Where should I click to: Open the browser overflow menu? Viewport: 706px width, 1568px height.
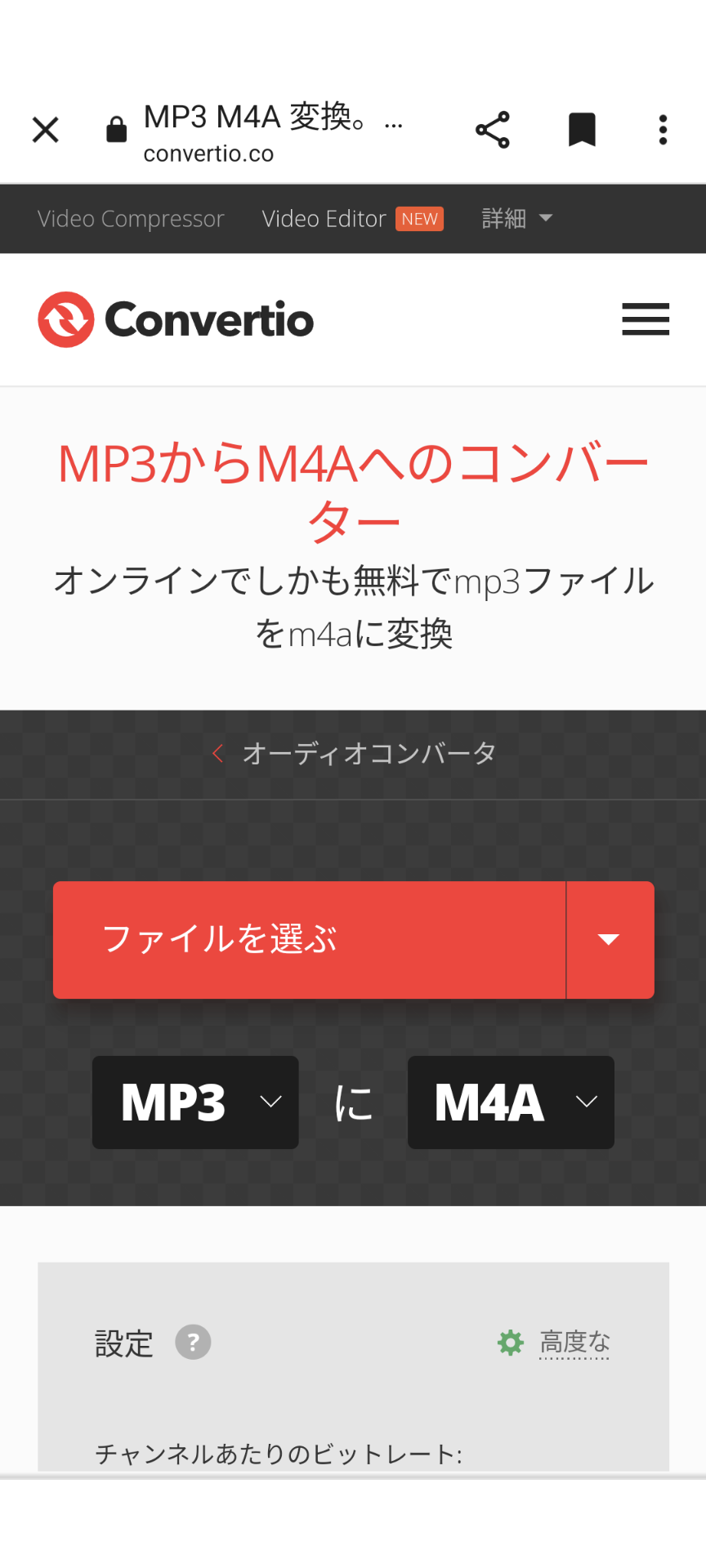click(x=663, y=130)
